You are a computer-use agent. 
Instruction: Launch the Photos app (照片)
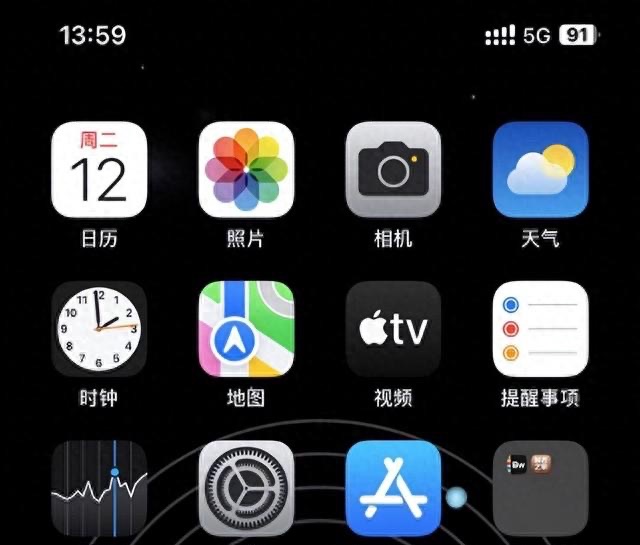click(x=246, y=169)
